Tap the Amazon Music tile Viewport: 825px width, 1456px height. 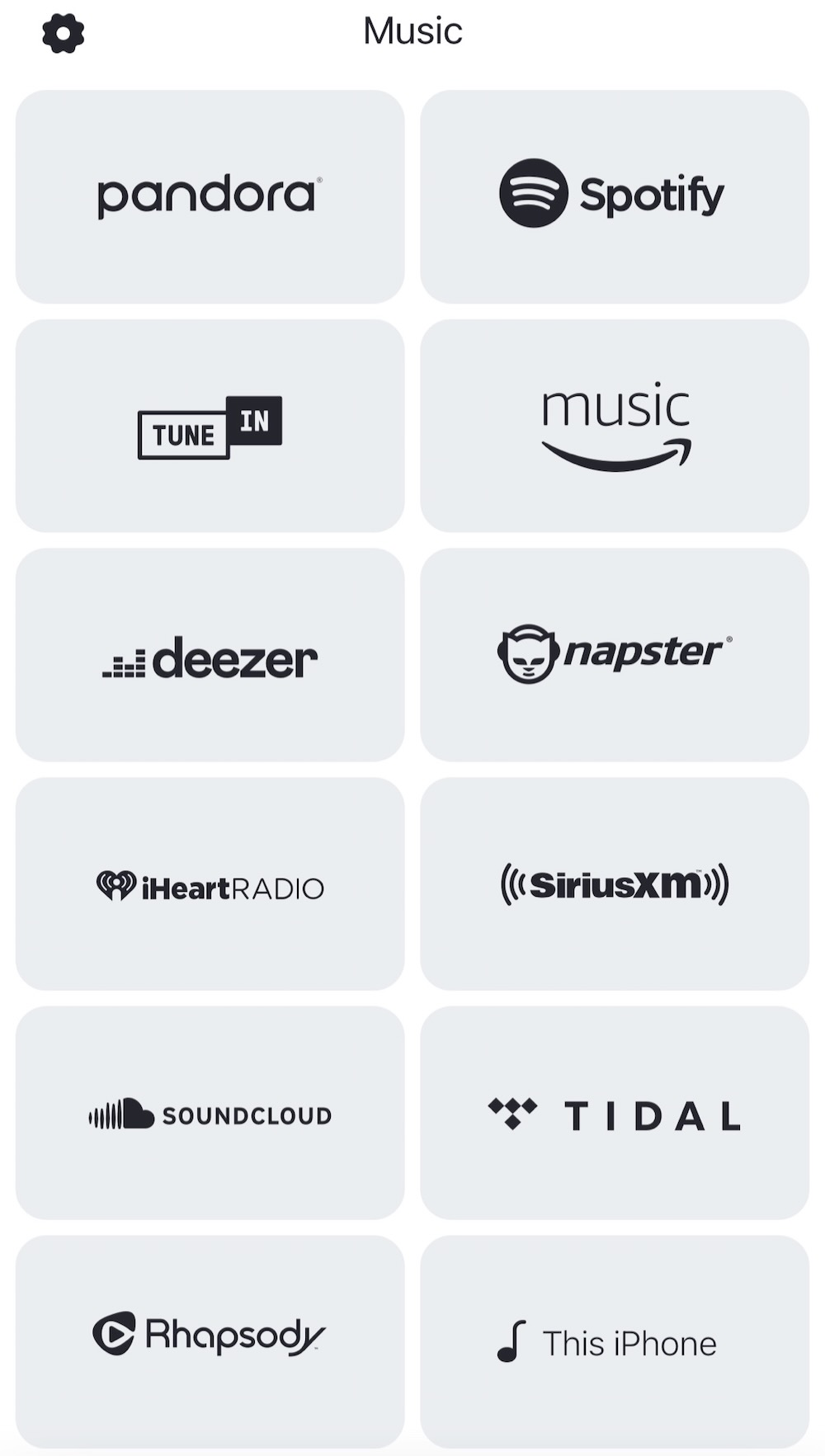pyautogui.click(x=614, y=426)
